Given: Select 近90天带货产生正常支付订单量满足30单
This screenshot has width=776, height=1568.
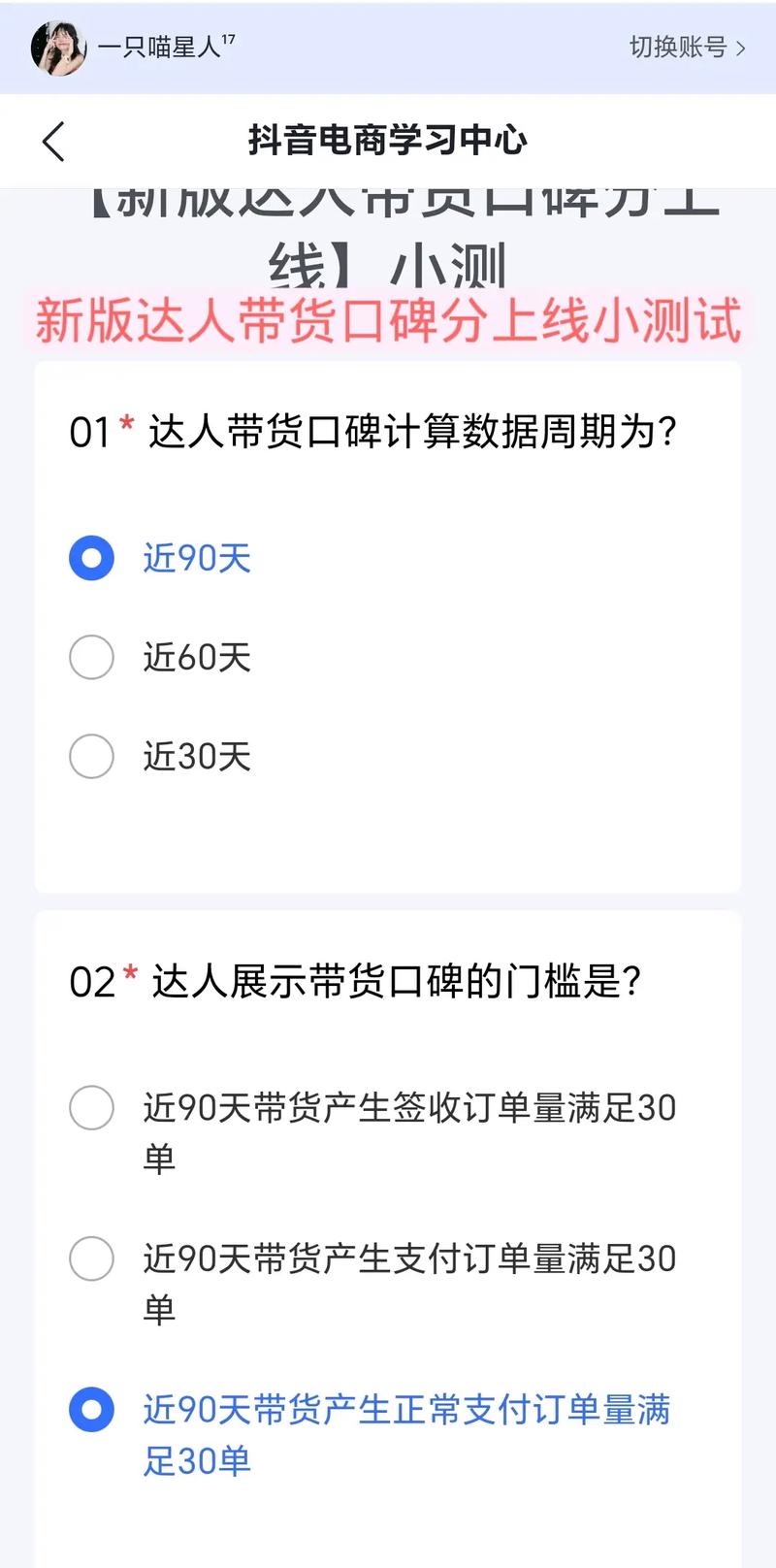Looking at the screenshot, I should pos(92,1410).
